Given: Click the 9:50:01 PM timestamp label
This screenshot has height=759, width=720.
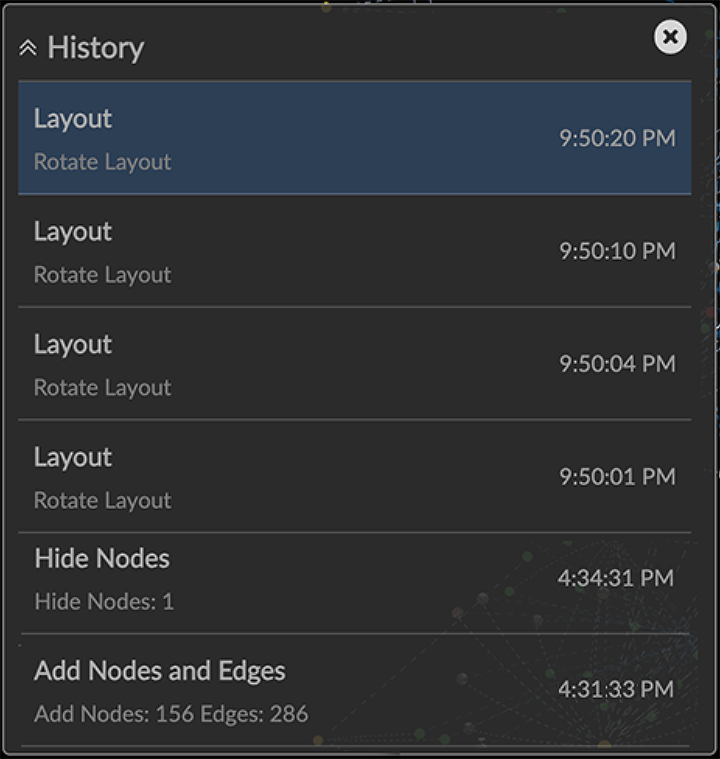Looking at the screenshot, I should point(619,478).
